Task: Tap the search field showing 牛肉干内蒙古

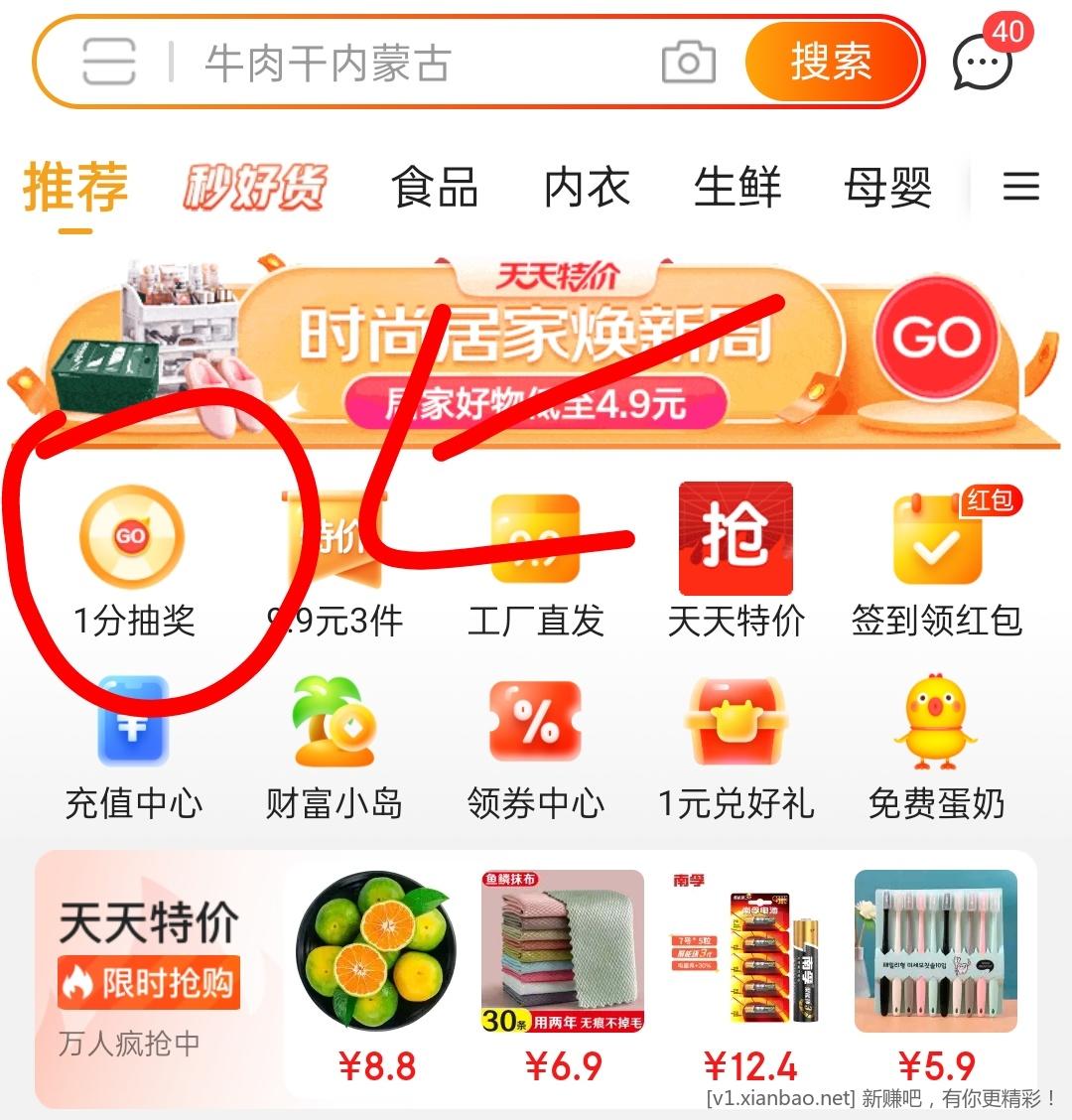Action: pos(397,65)
